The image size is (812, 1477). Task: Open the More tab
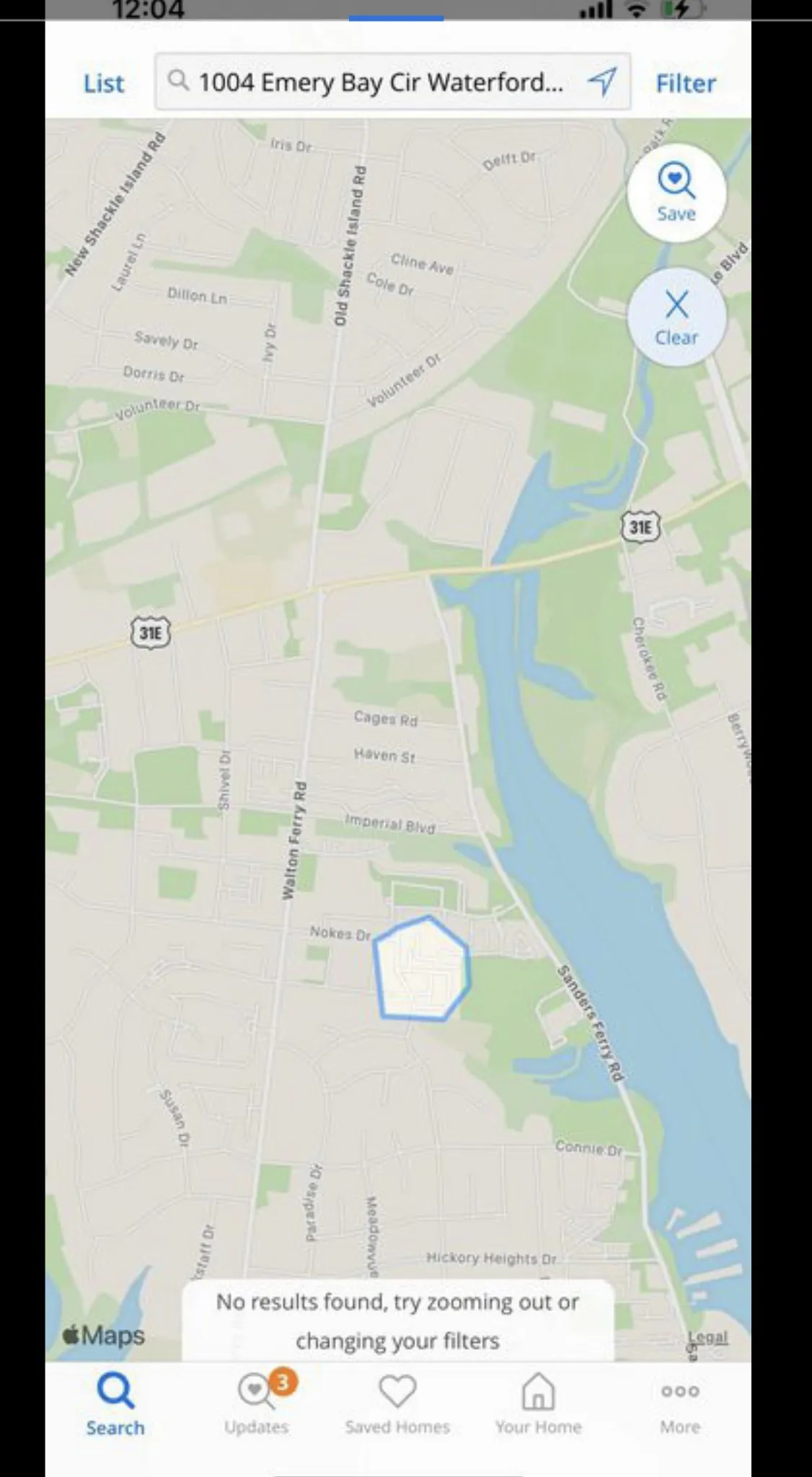click(x=679, y=1403)
